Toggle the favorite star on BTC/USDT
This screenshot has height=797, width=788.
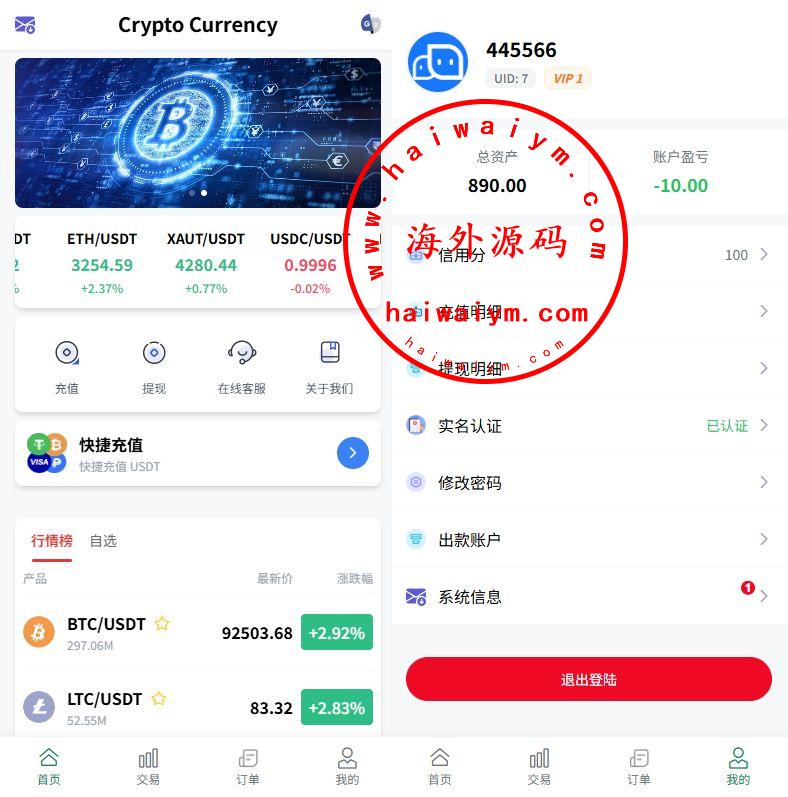(160, 622)
